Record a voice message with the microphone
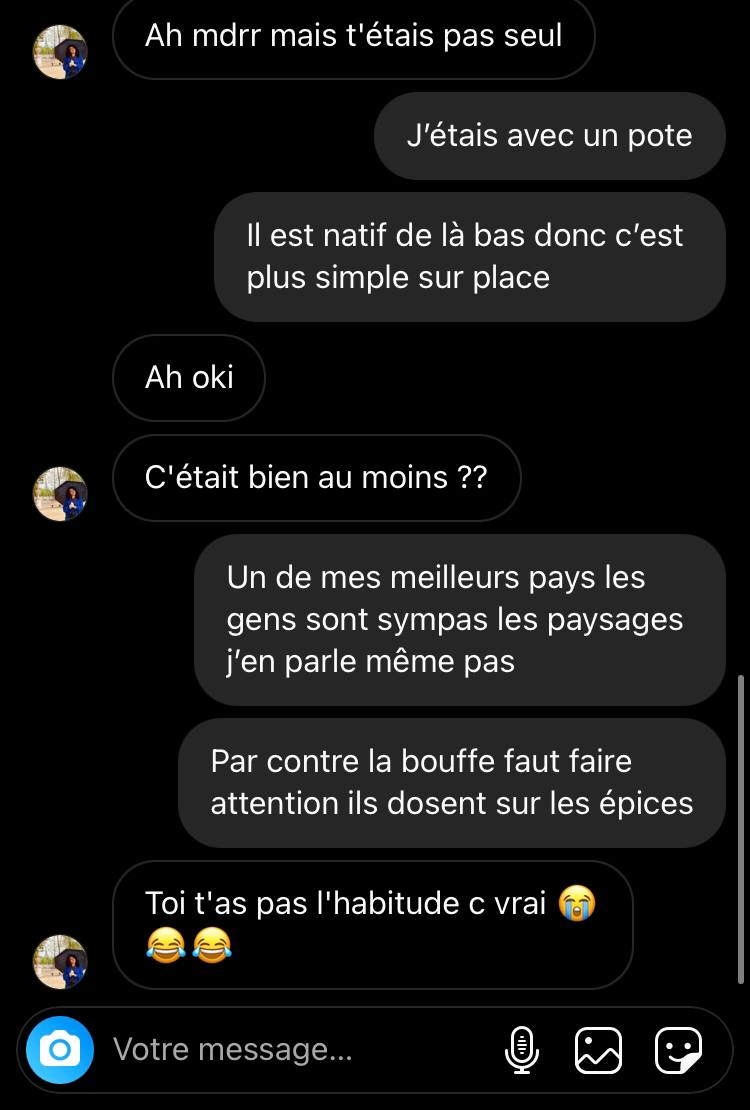The height and width of the screenshot is (1110, 750). pyautogui.click(x=522, y=1050)
